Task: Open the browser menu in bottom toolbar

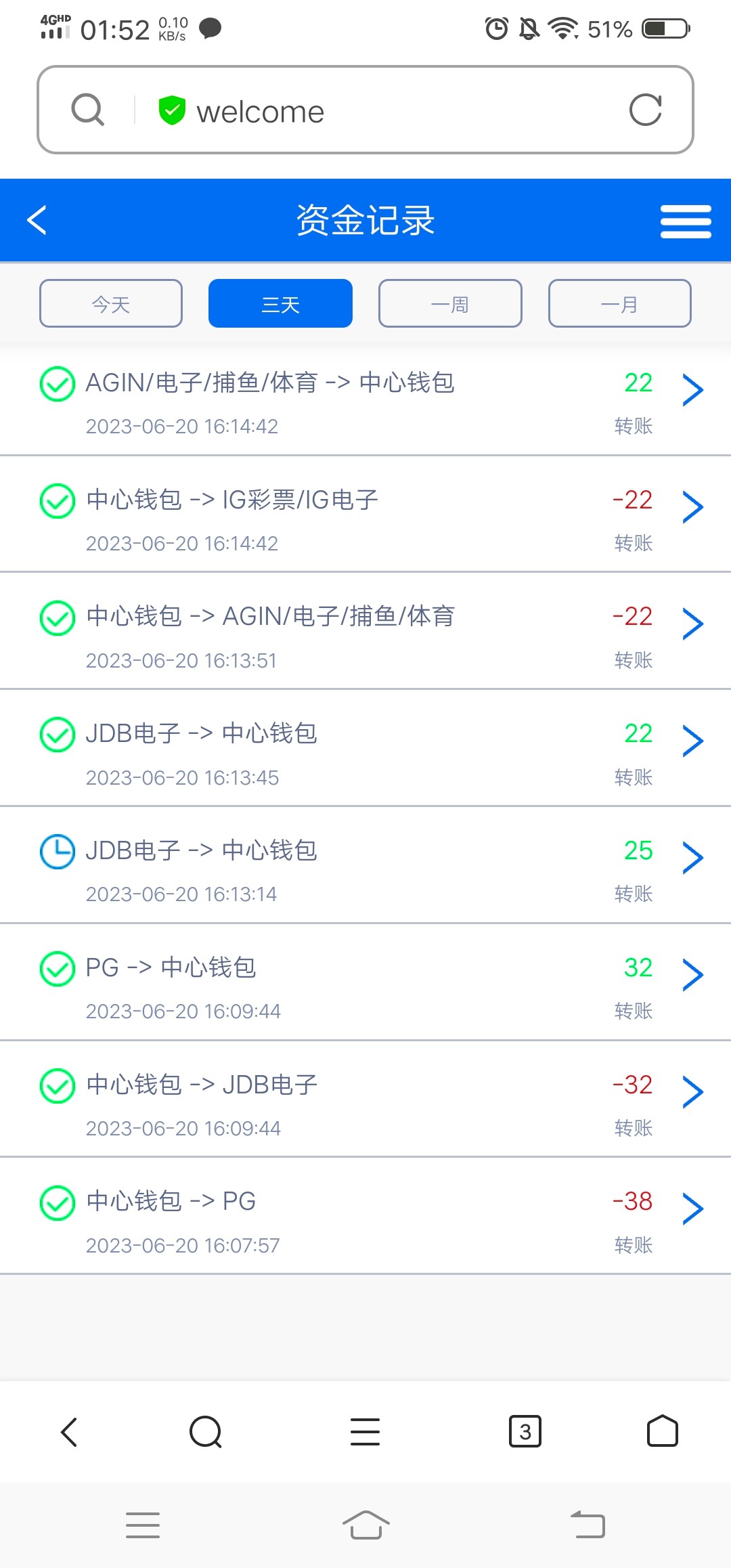Action: (365, 1431)
